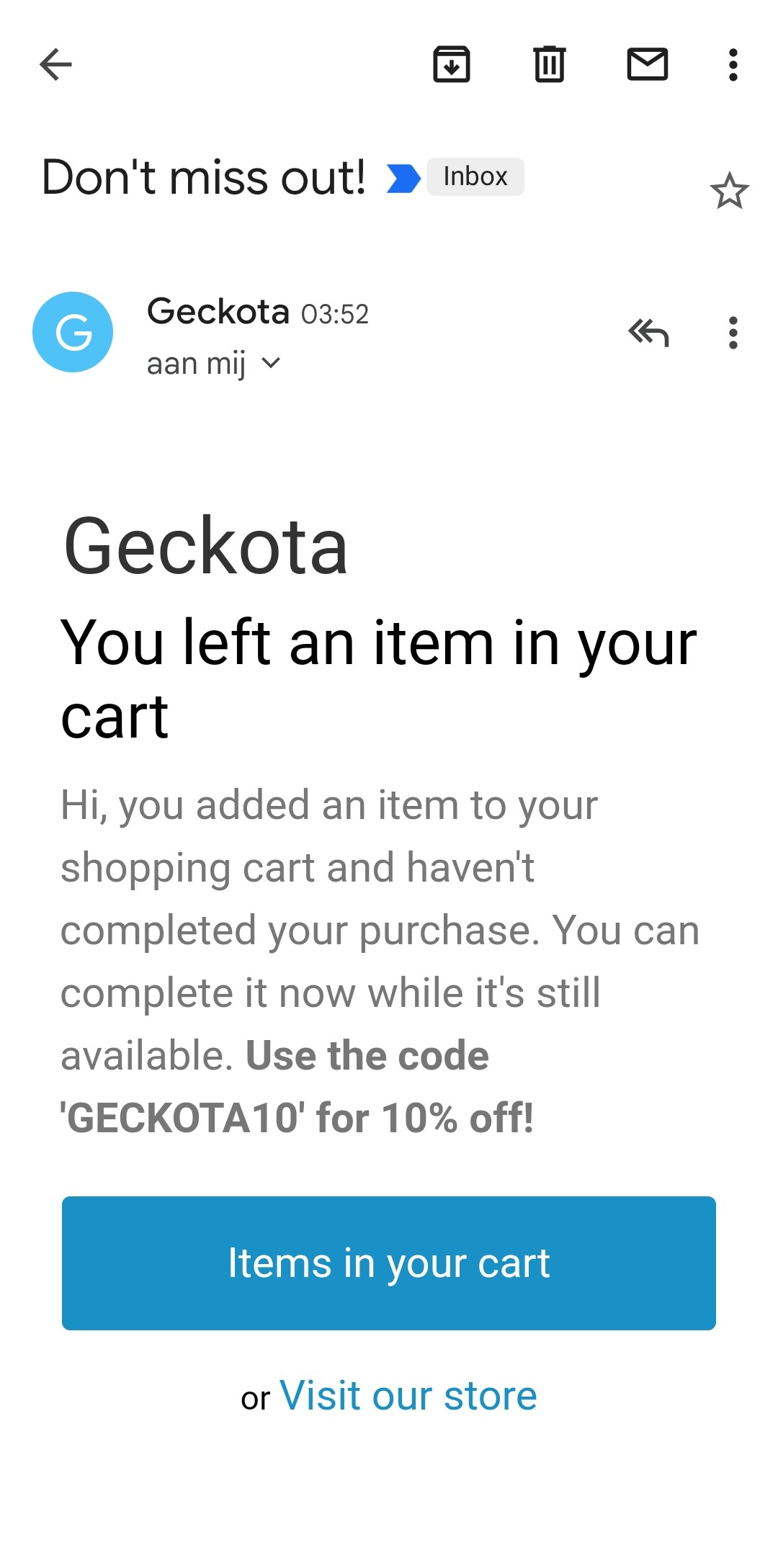Delete this email with the trash icon

point(550,65)
